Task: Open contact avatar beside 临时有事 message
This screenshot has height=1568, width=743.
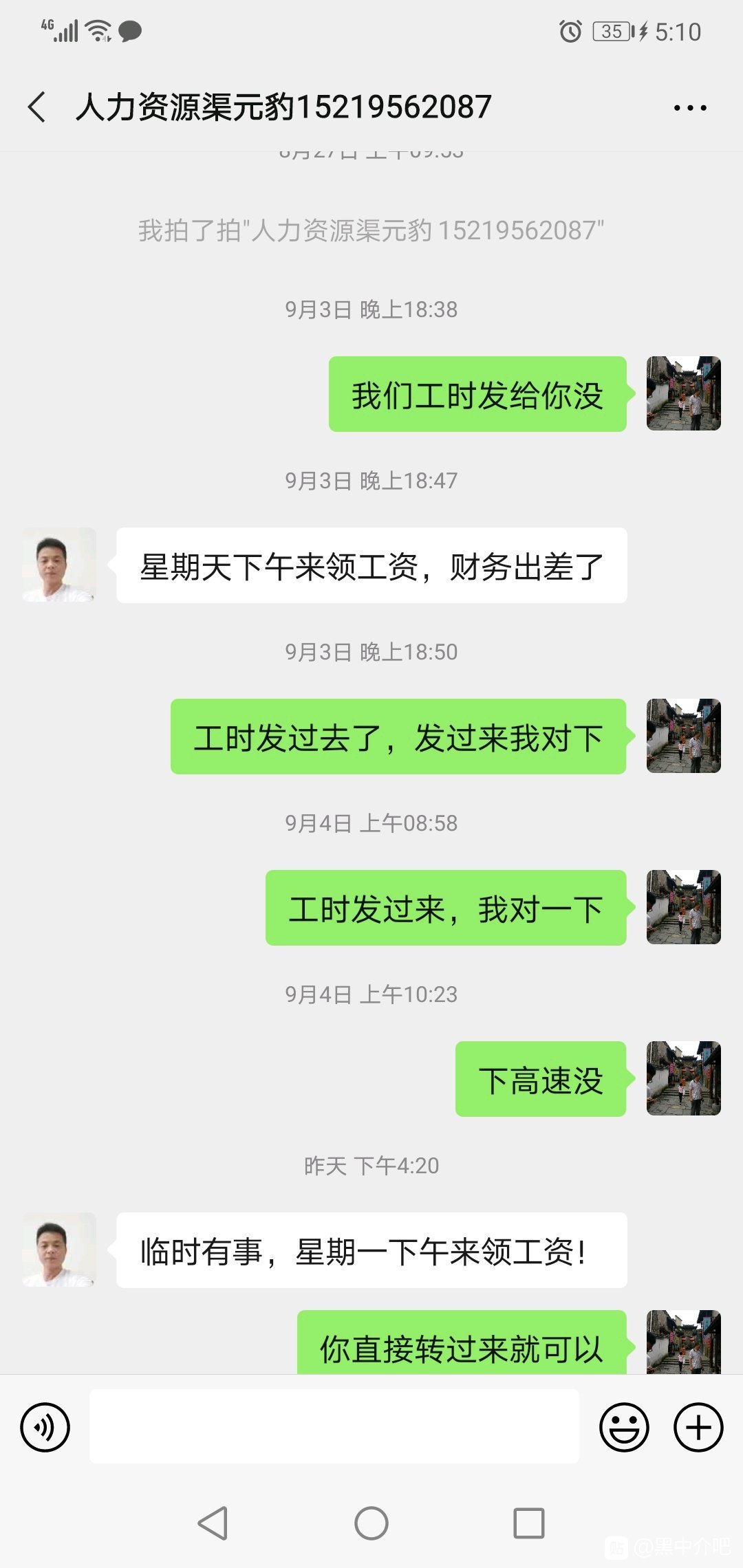Action: click(59, 1250)
